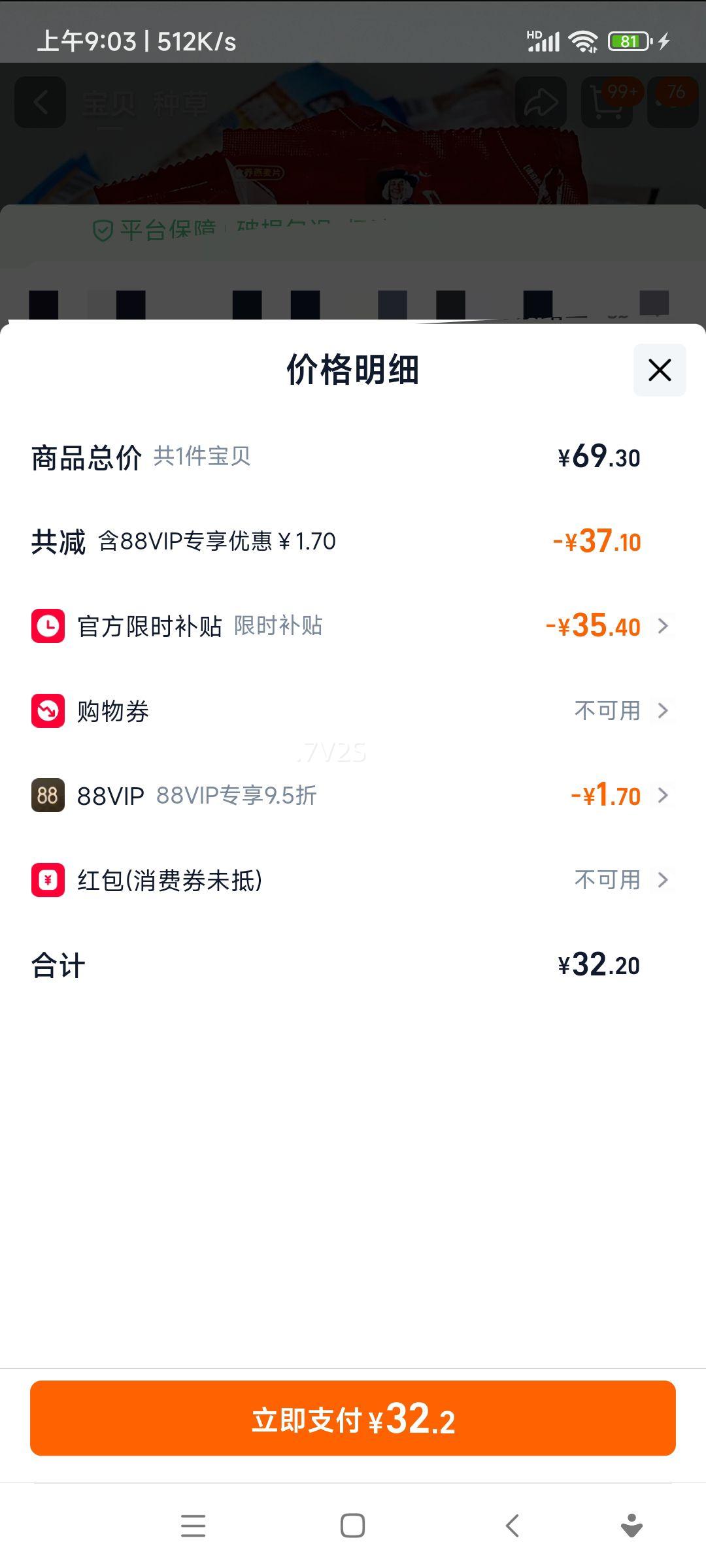Open the shopping cart with 99+ badge
The width and height of the screenshot is (706, 1568).
[x=605, y=103]
